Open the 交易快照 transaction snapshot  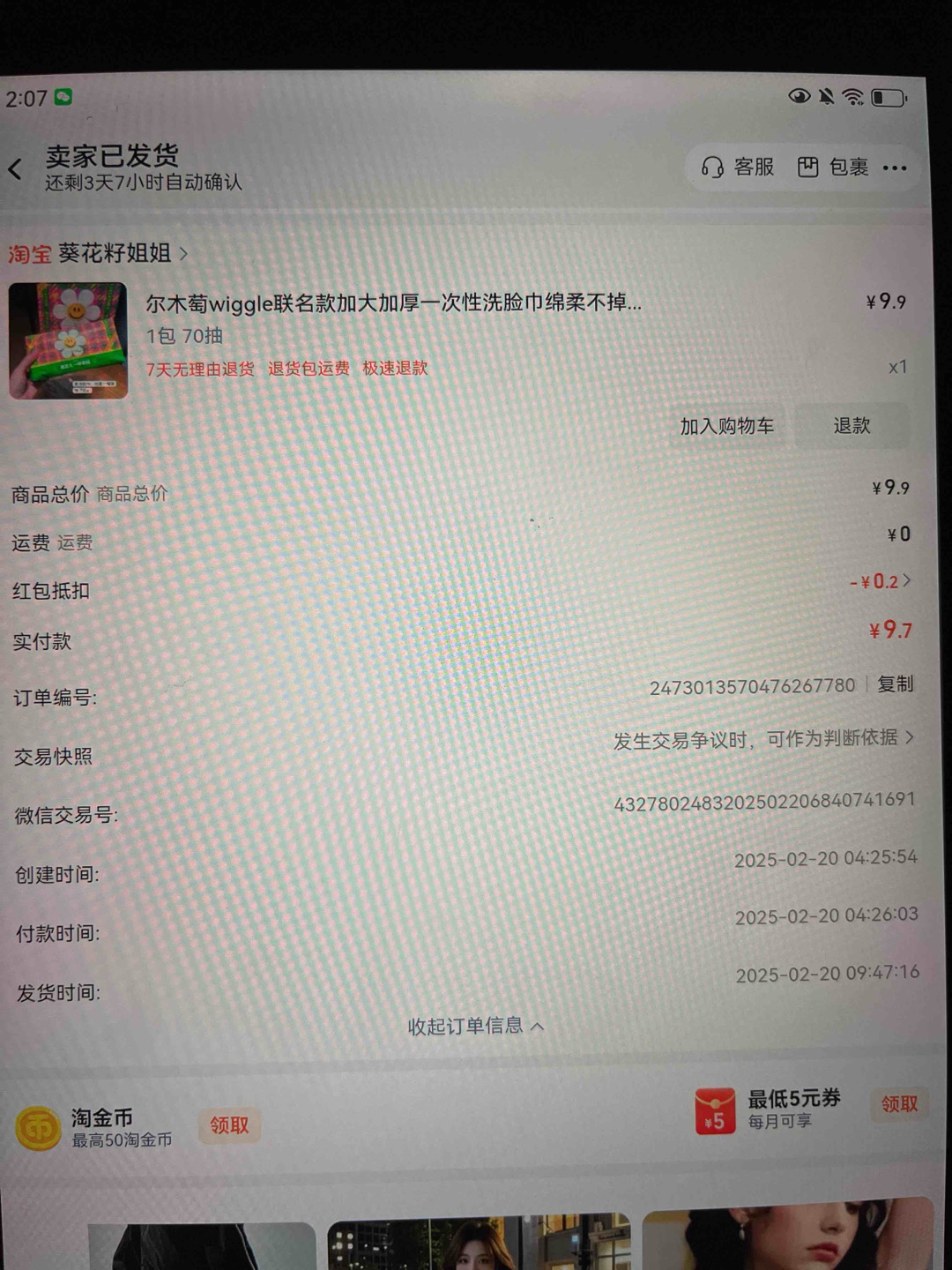(763, 739)
